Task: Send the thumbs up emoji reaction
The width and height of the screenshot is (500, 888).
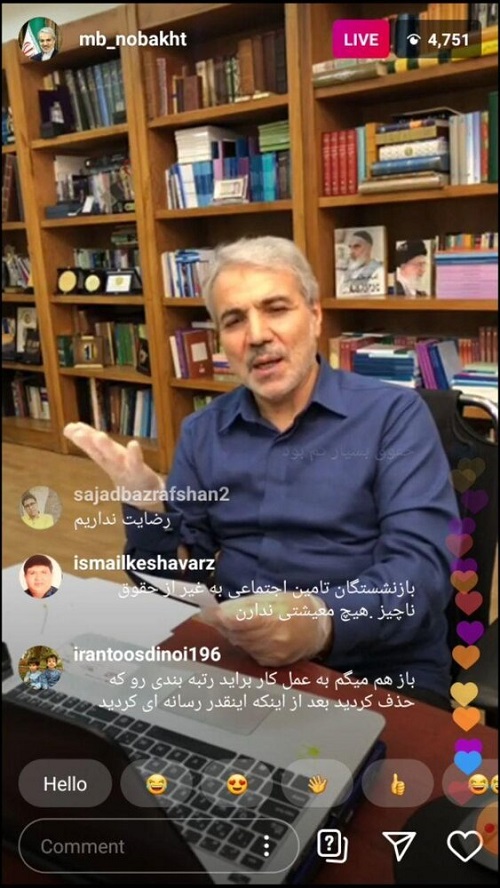Action: [398, 784]
